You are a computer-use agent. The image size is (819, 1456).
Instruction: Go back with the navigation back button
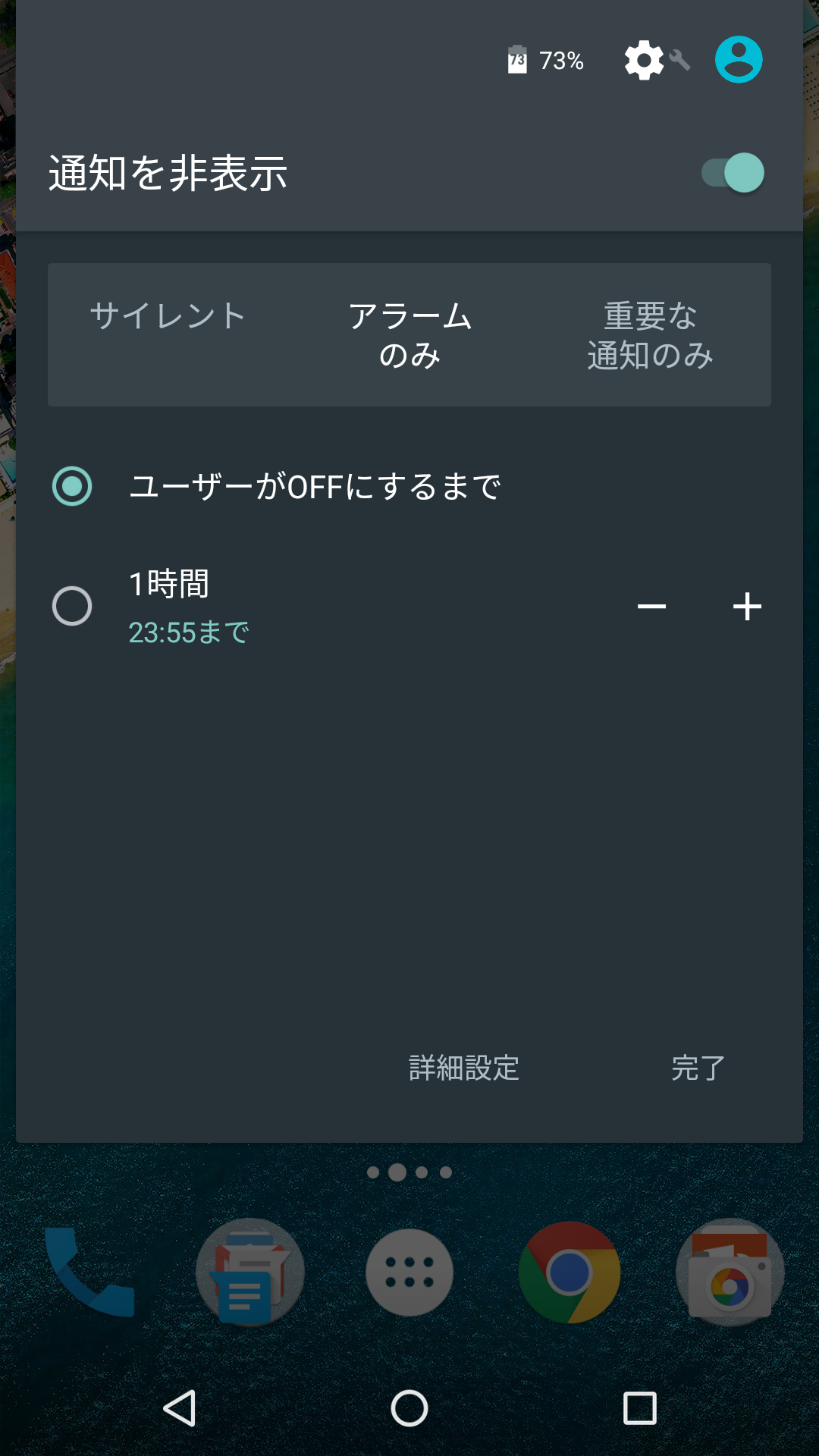click(180, 1408)
